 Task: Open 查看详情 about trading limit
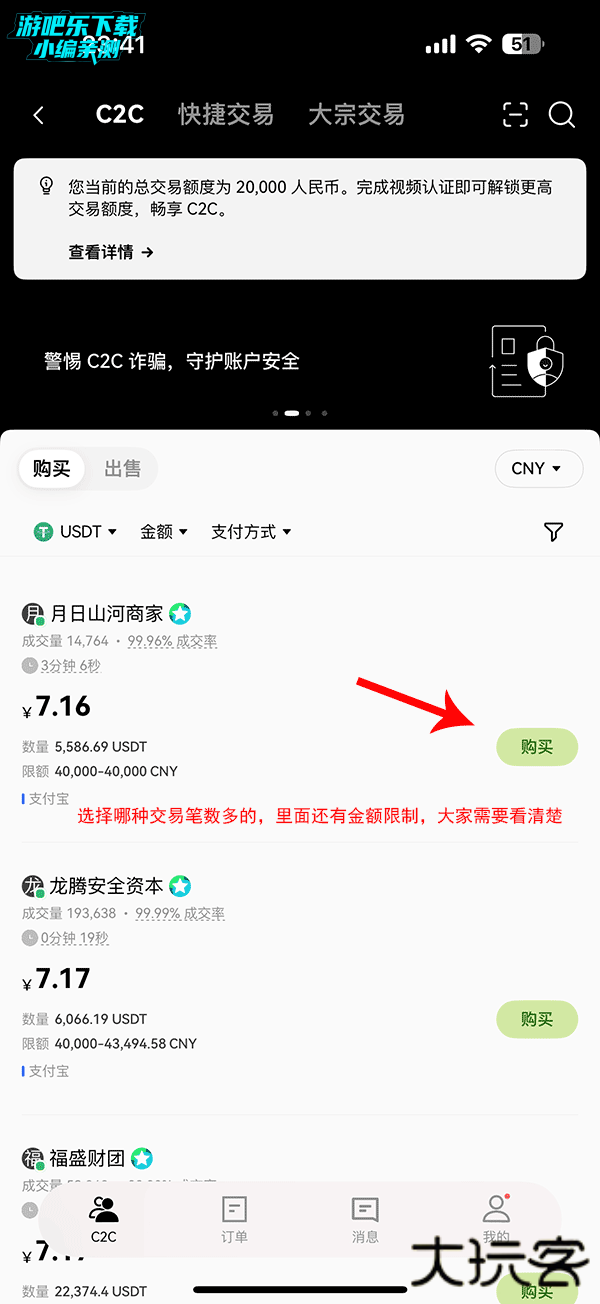point(110,252)
